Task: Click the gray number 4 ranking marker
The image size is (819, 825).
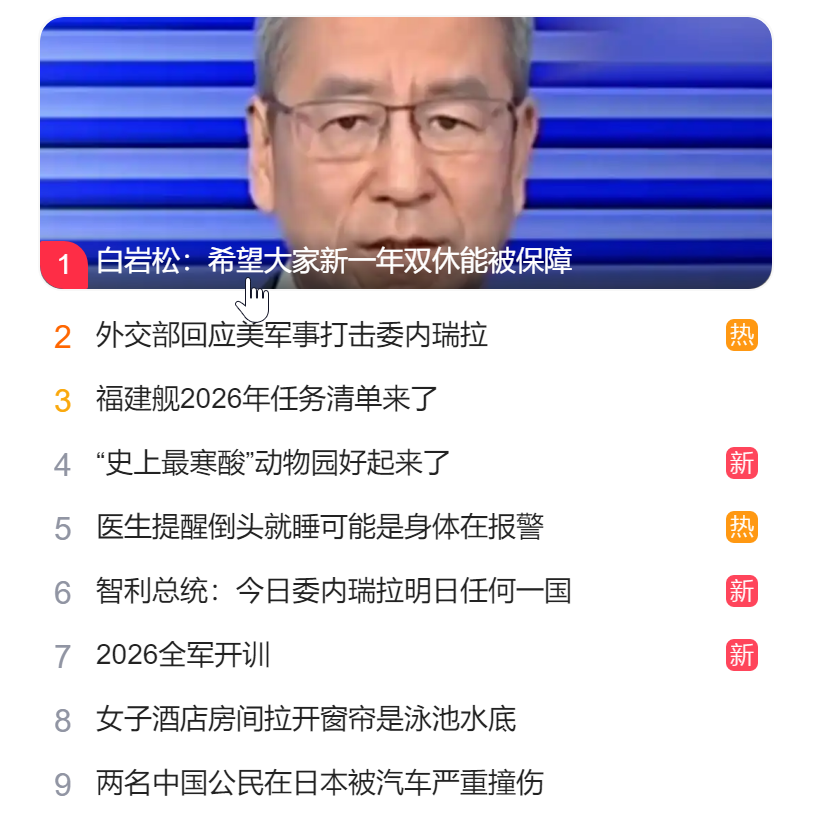Action: click(64, 464)
